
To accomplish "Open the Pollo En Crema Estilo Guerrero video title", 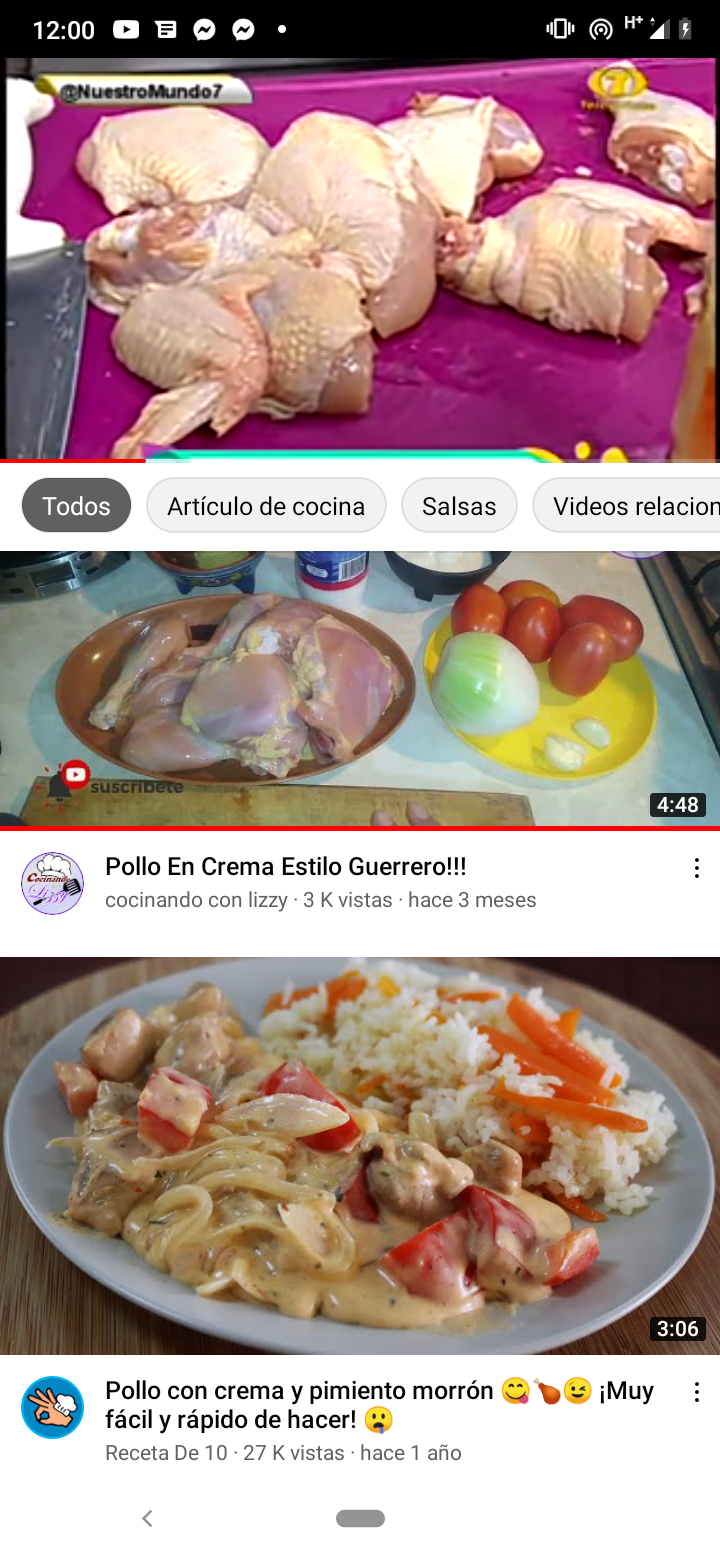I will 286,866.
